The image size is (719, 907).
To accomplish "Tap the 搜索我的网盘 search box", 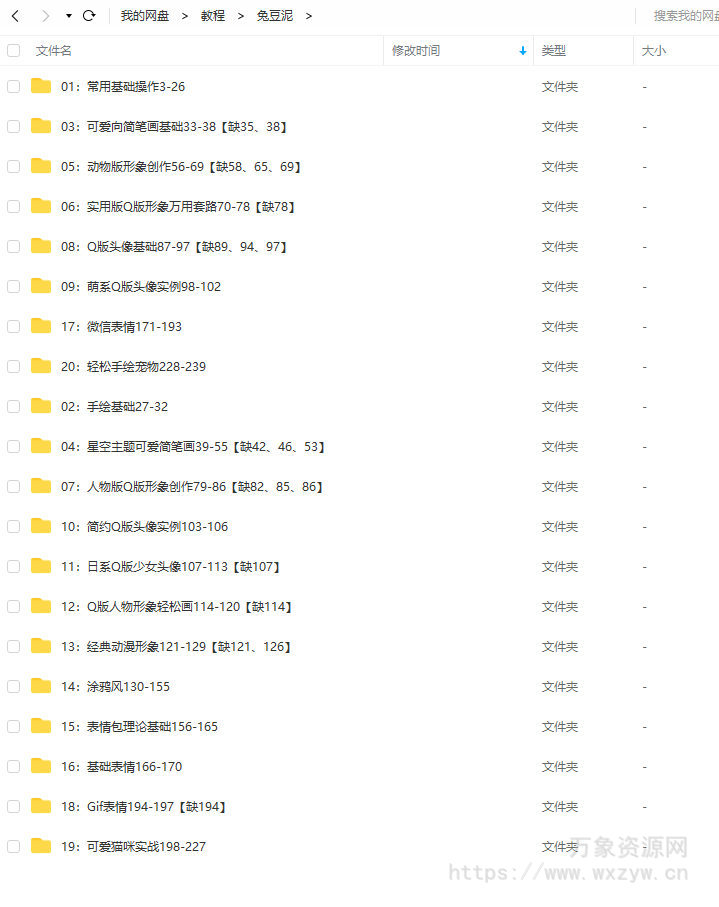I will (x=684, y=16).
